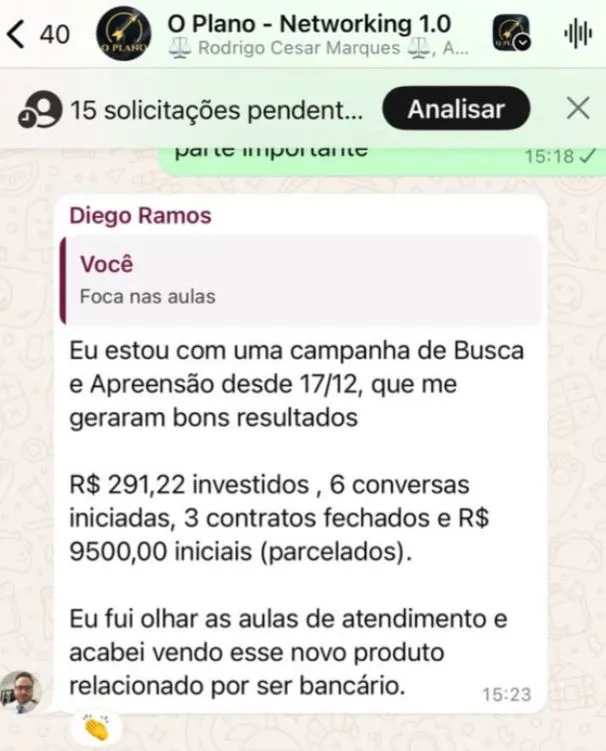View the clapping reaction on Diego's message

(97, 727)
